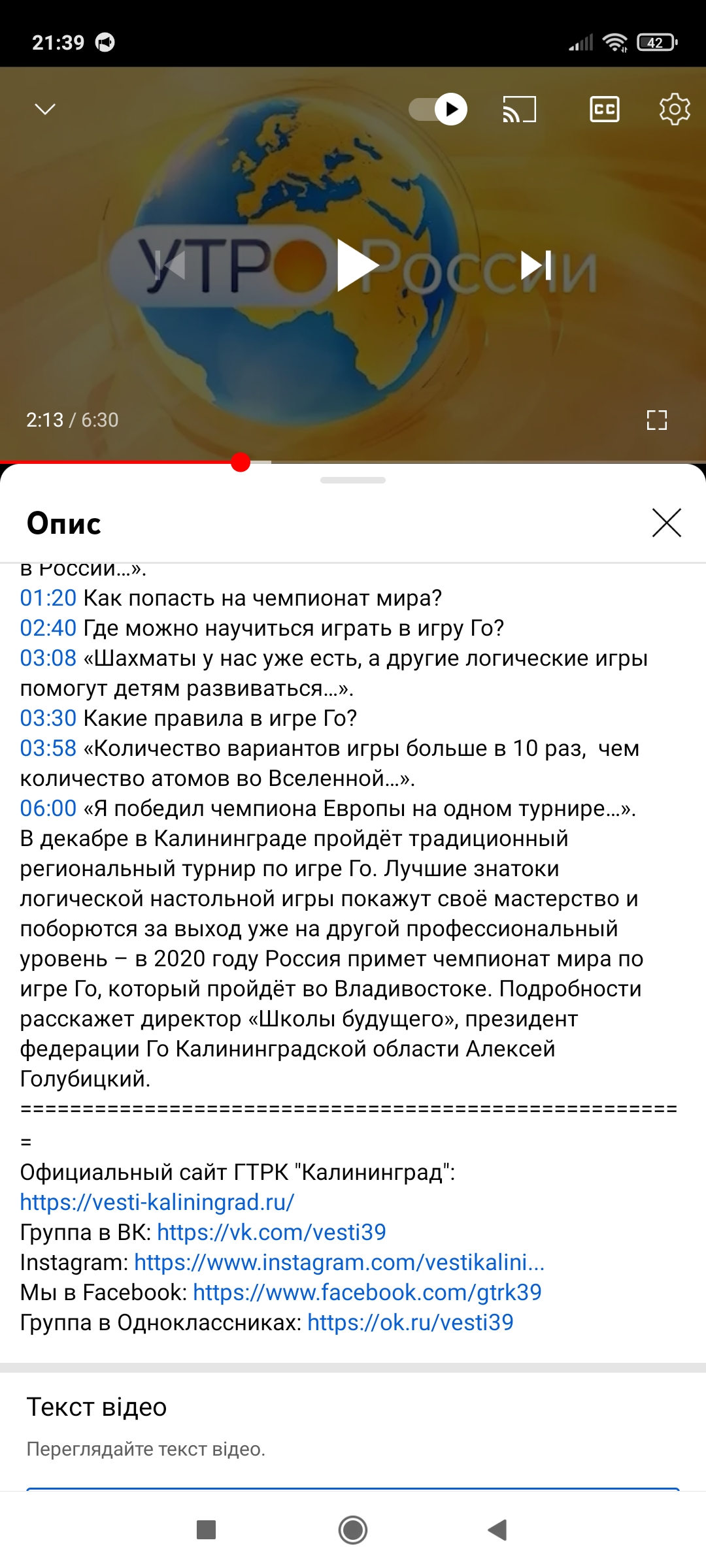Open the ok.ru/vesti39 link
The width and height of the screenshot is (706, 1568).
click(x=410, y=1322)
